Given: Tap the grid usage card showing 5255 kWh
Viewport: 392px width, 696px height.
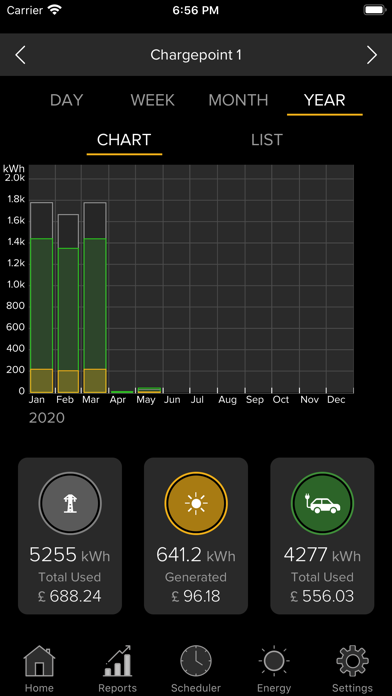Looking at the screenshot, I should (x=70, y=536).
